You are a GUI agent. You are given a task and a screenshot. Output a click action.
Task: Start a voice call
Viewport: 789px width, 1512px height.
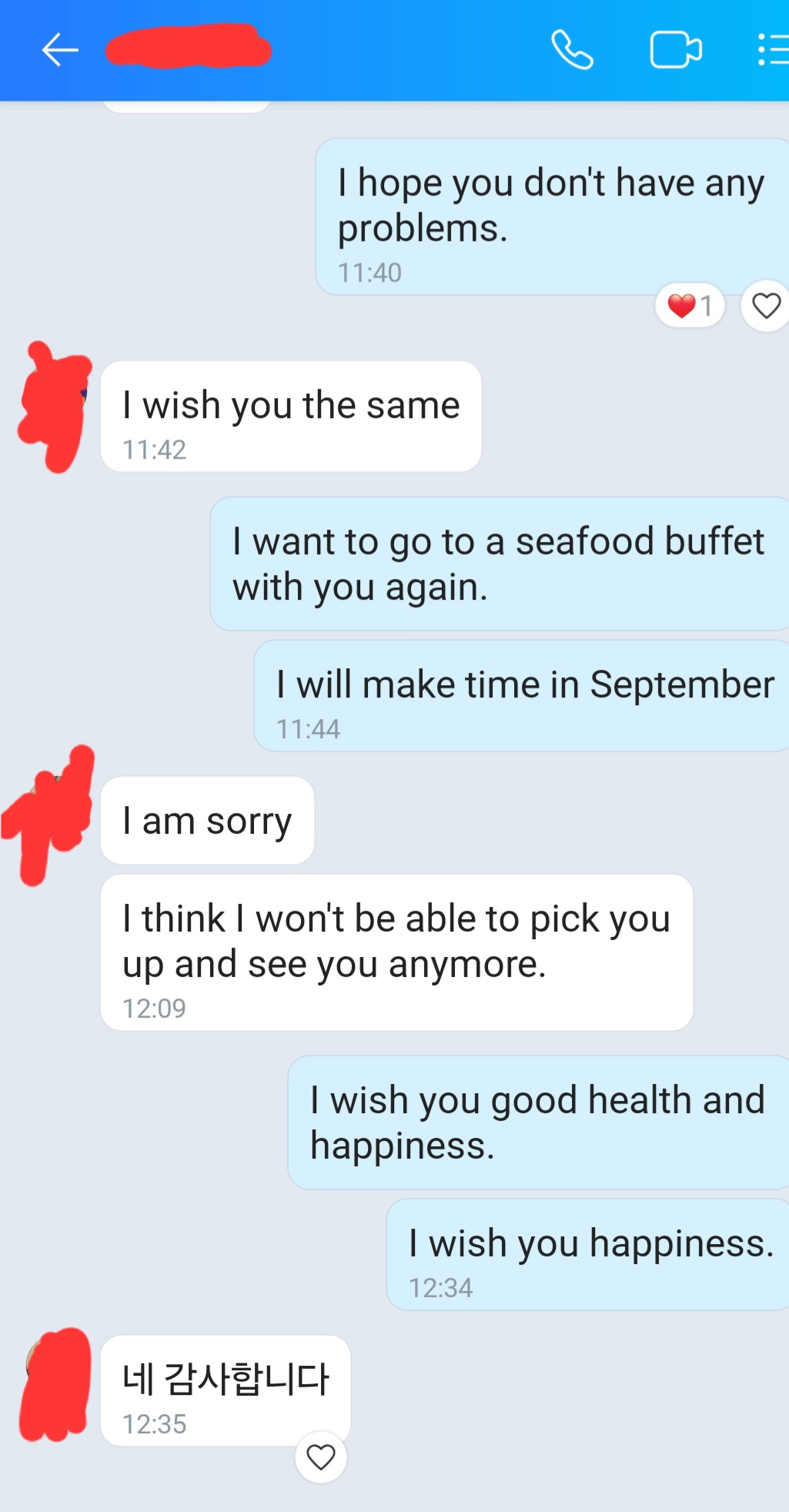(572, 51)
